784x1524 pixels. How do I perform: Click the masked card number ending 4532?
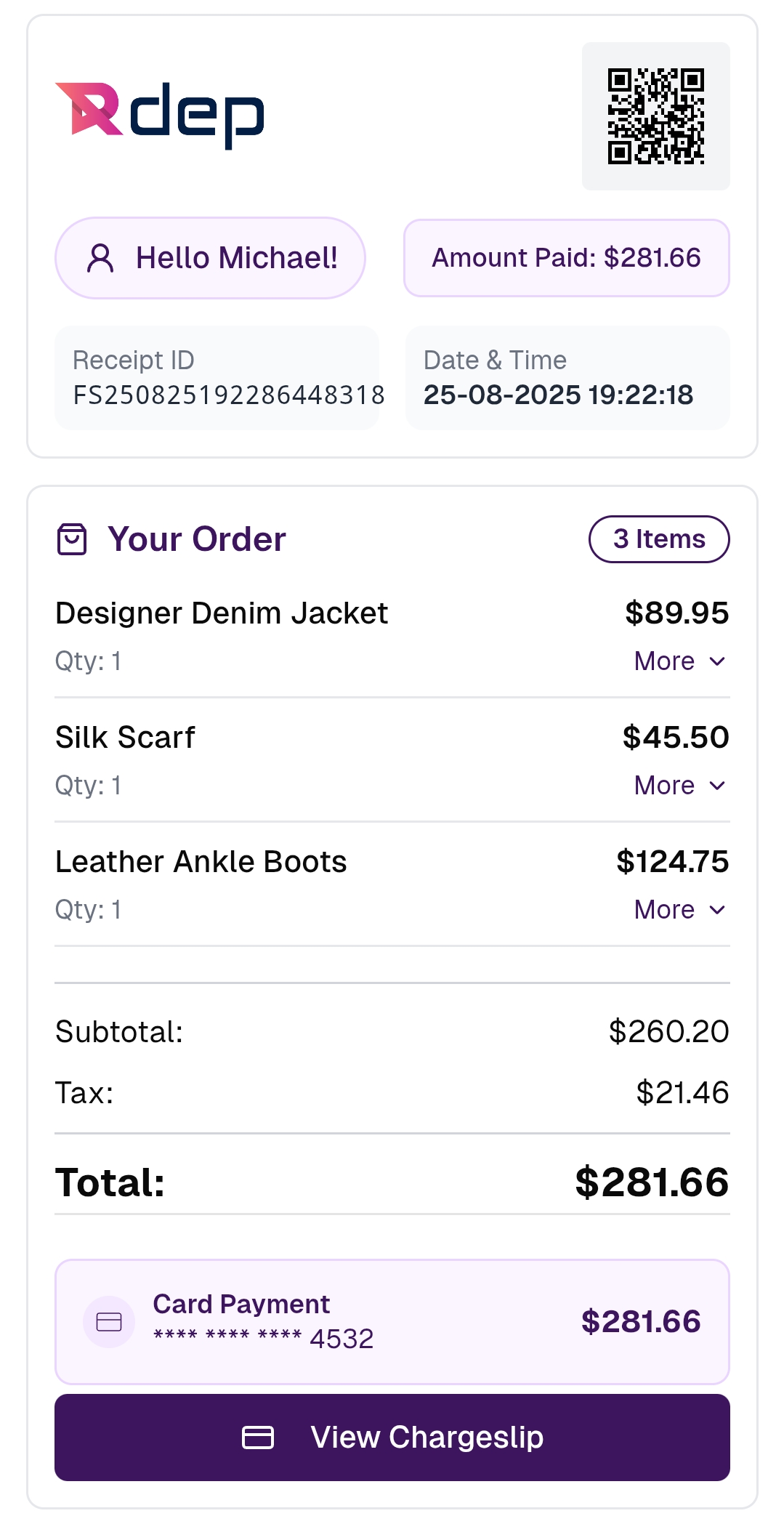tap(262, 1337)
